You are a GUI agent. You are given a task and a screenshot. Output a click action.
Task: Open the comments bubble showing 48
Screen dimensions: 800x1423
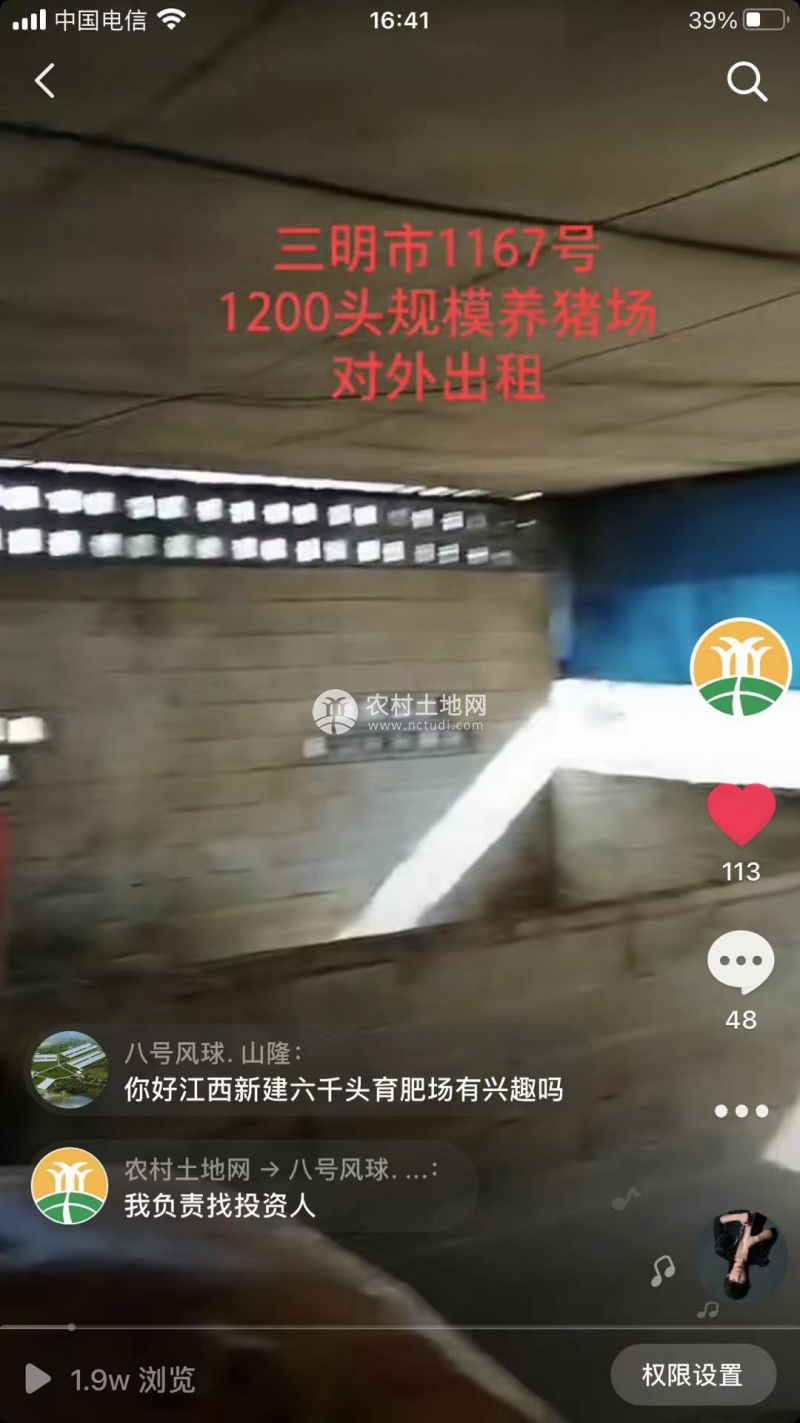point(741,962)
